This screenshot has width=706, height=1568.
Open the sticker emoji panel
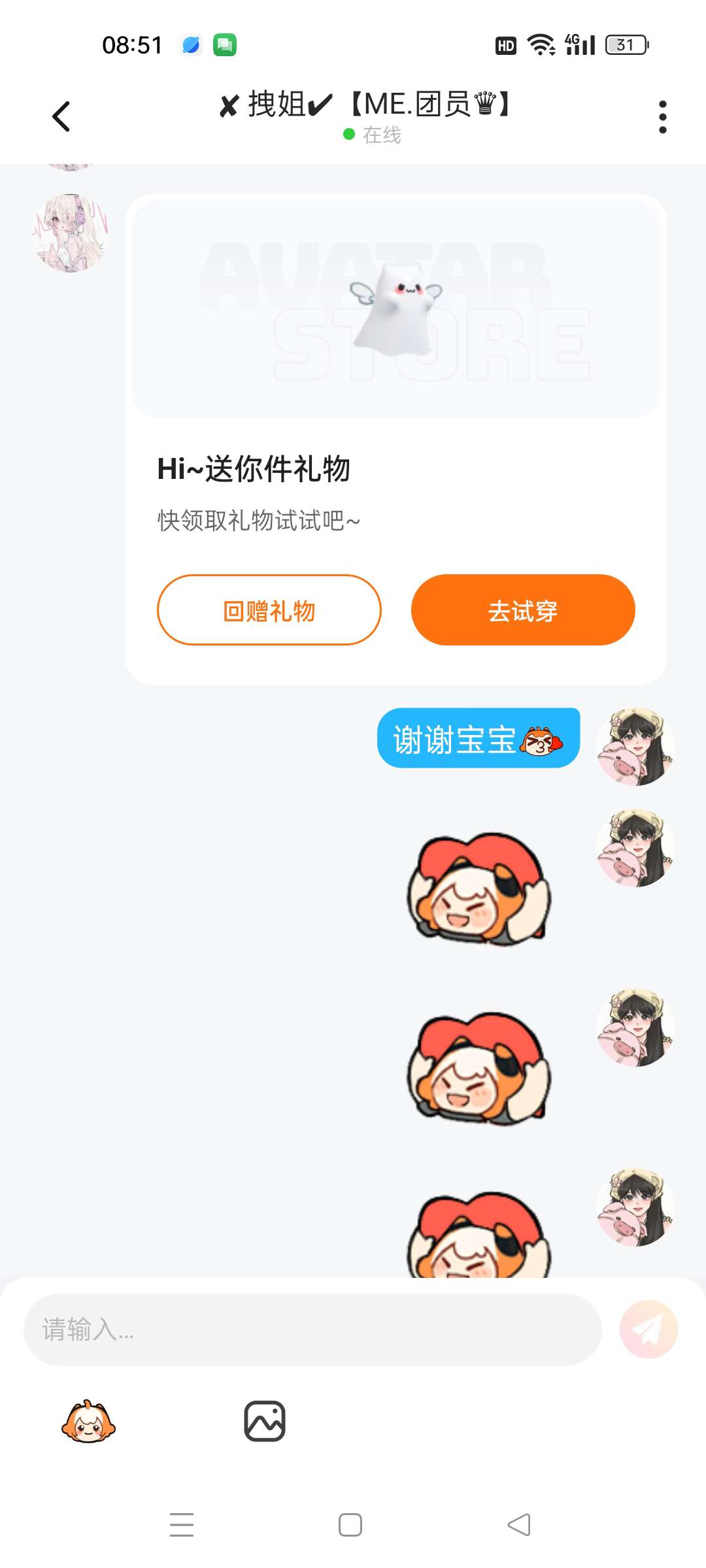pos(88,1421)
